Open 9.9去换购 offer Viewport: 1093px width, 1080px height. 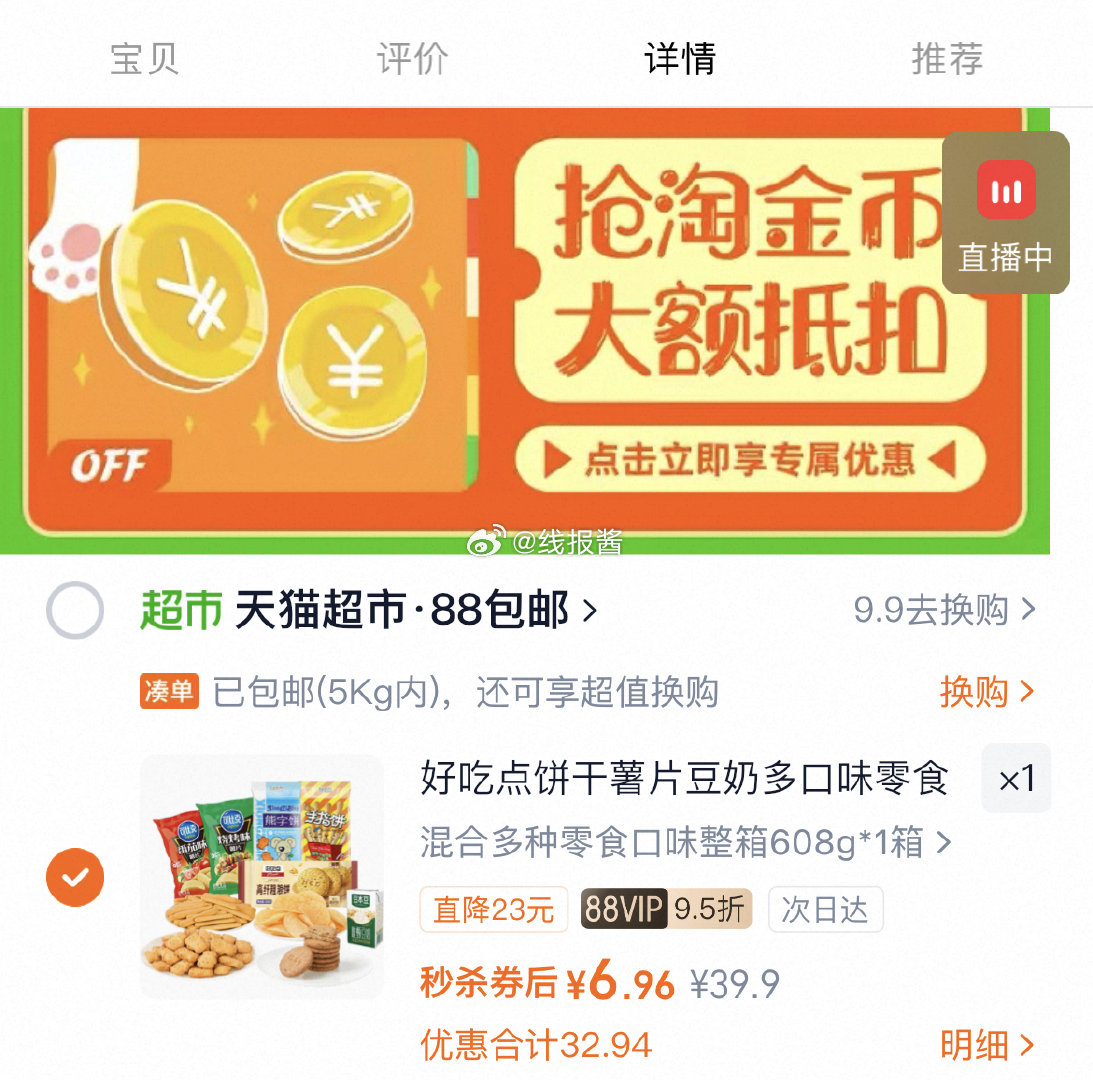pos(944,609)
